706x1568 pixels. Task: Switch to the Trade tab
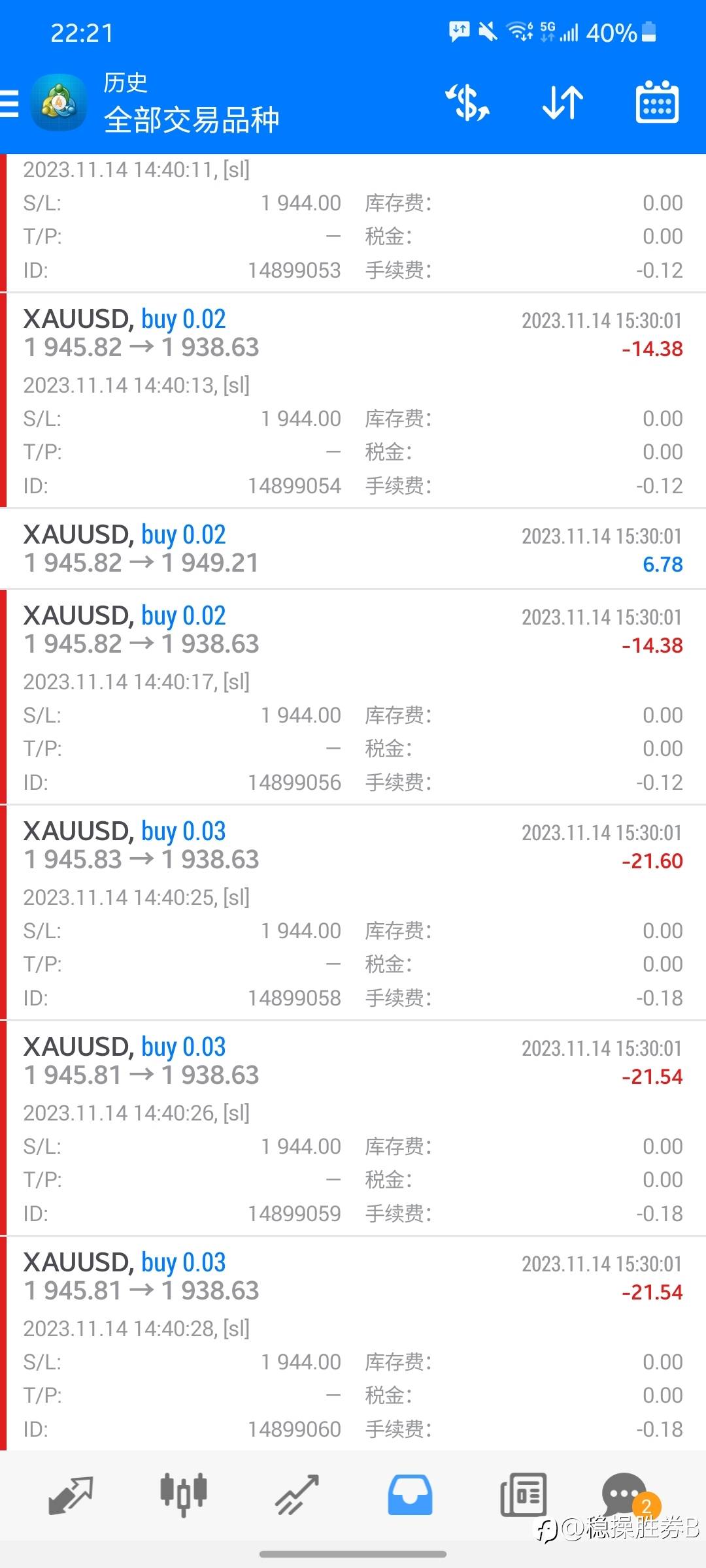297,1495
